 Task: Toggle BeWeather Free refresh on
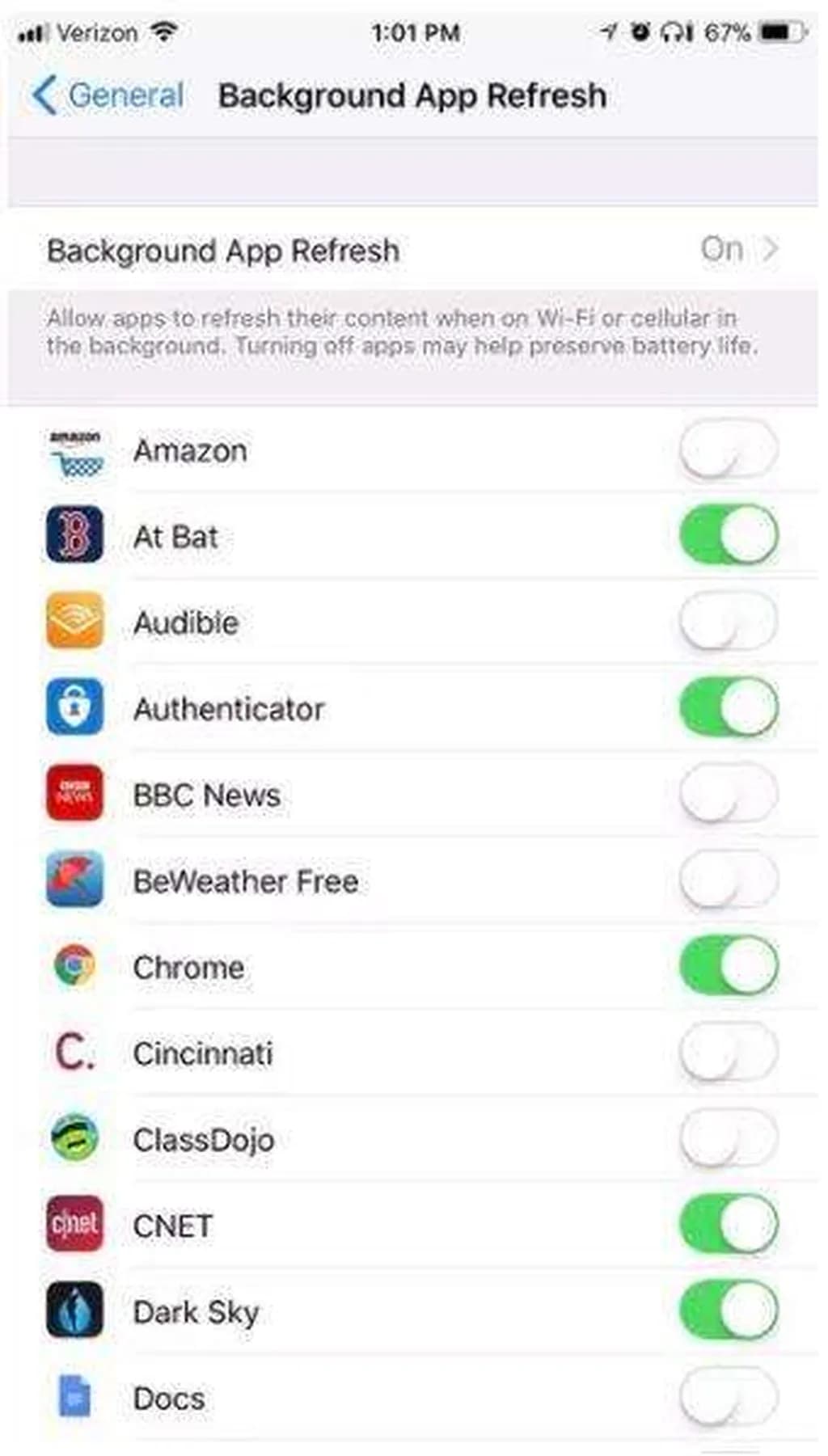point(728,880)
